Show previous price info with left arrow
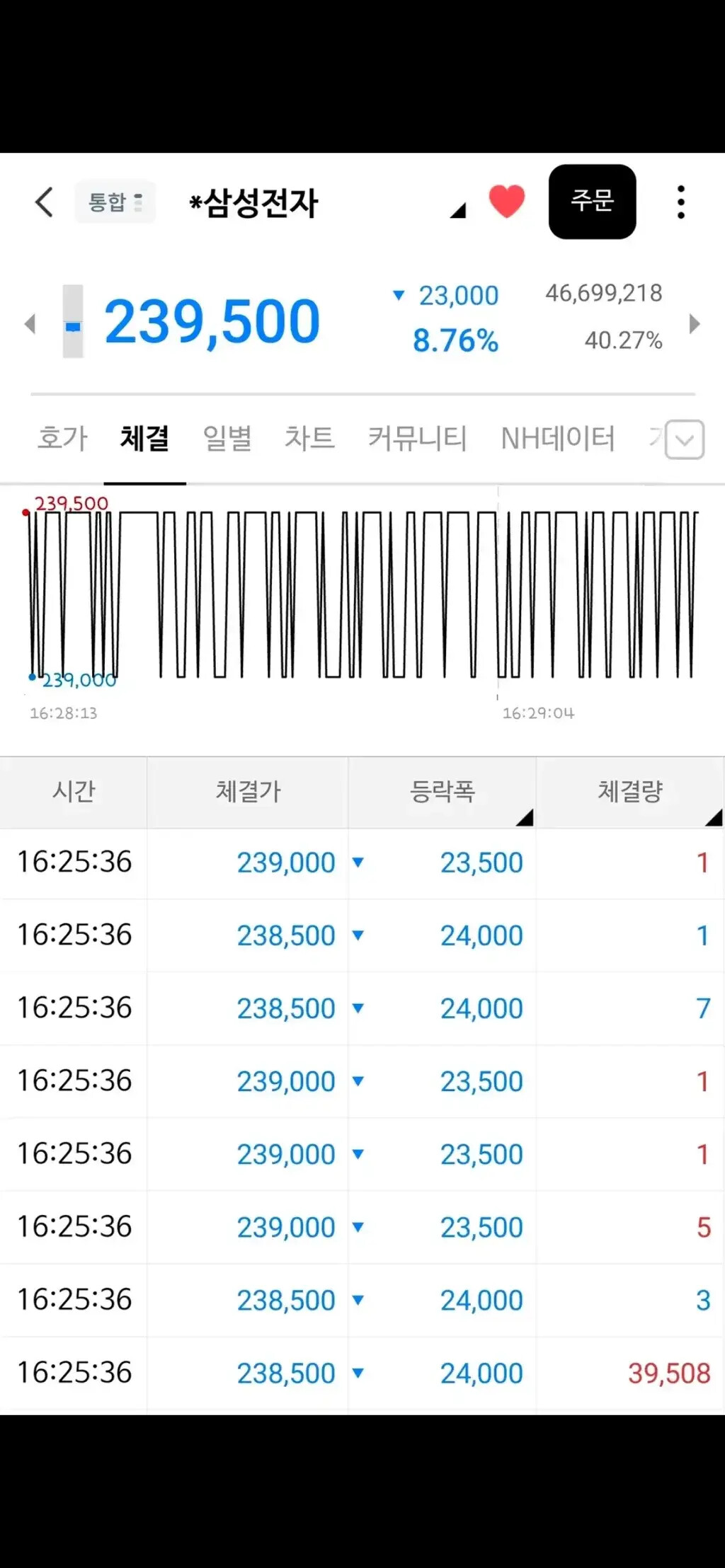725x1568 pixels. click(30, 324)
